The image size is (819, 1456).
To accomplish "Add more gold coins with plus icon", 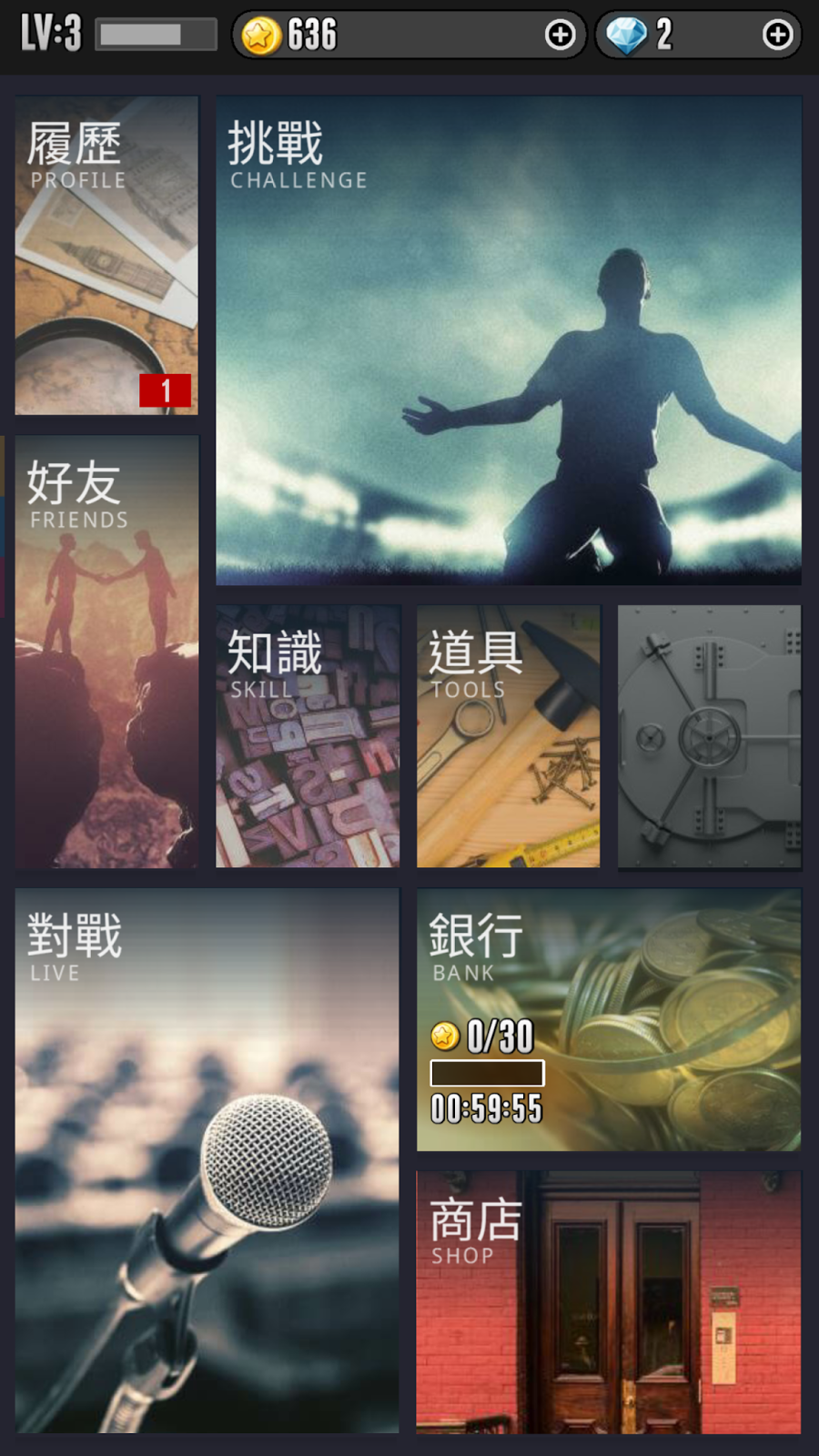I will (x=560, y=35).
